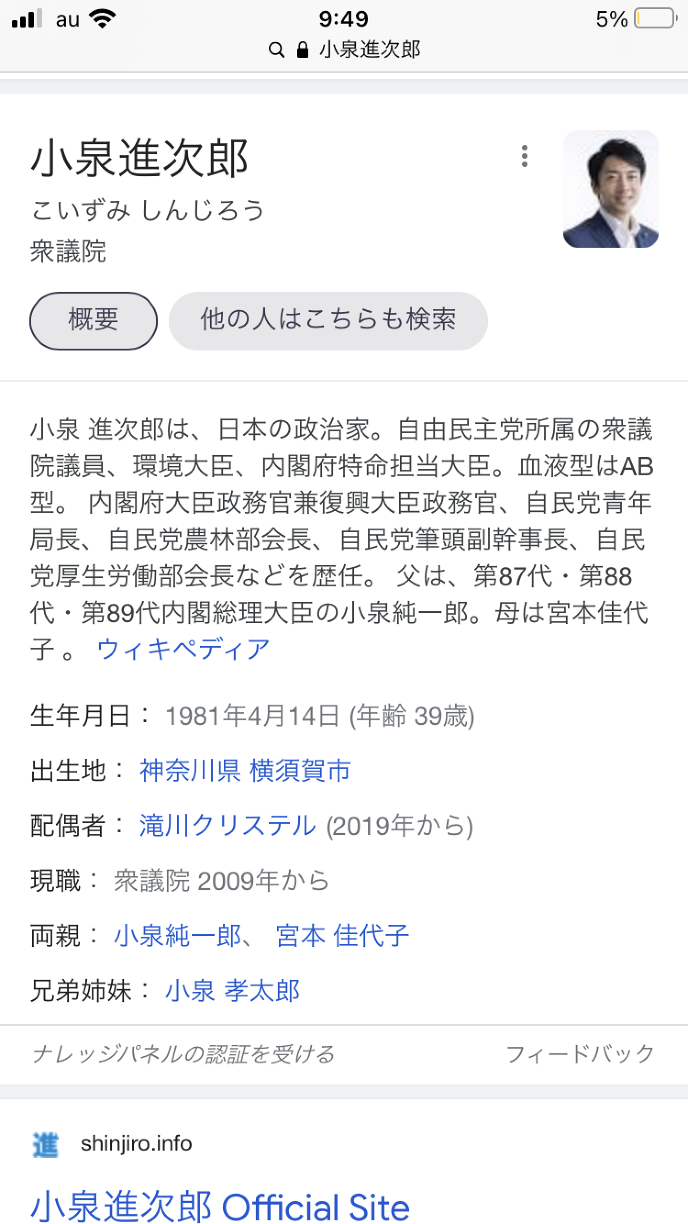Open the 神奈川県 birthplace link
688x1224 pixels.
coord(189,771)
